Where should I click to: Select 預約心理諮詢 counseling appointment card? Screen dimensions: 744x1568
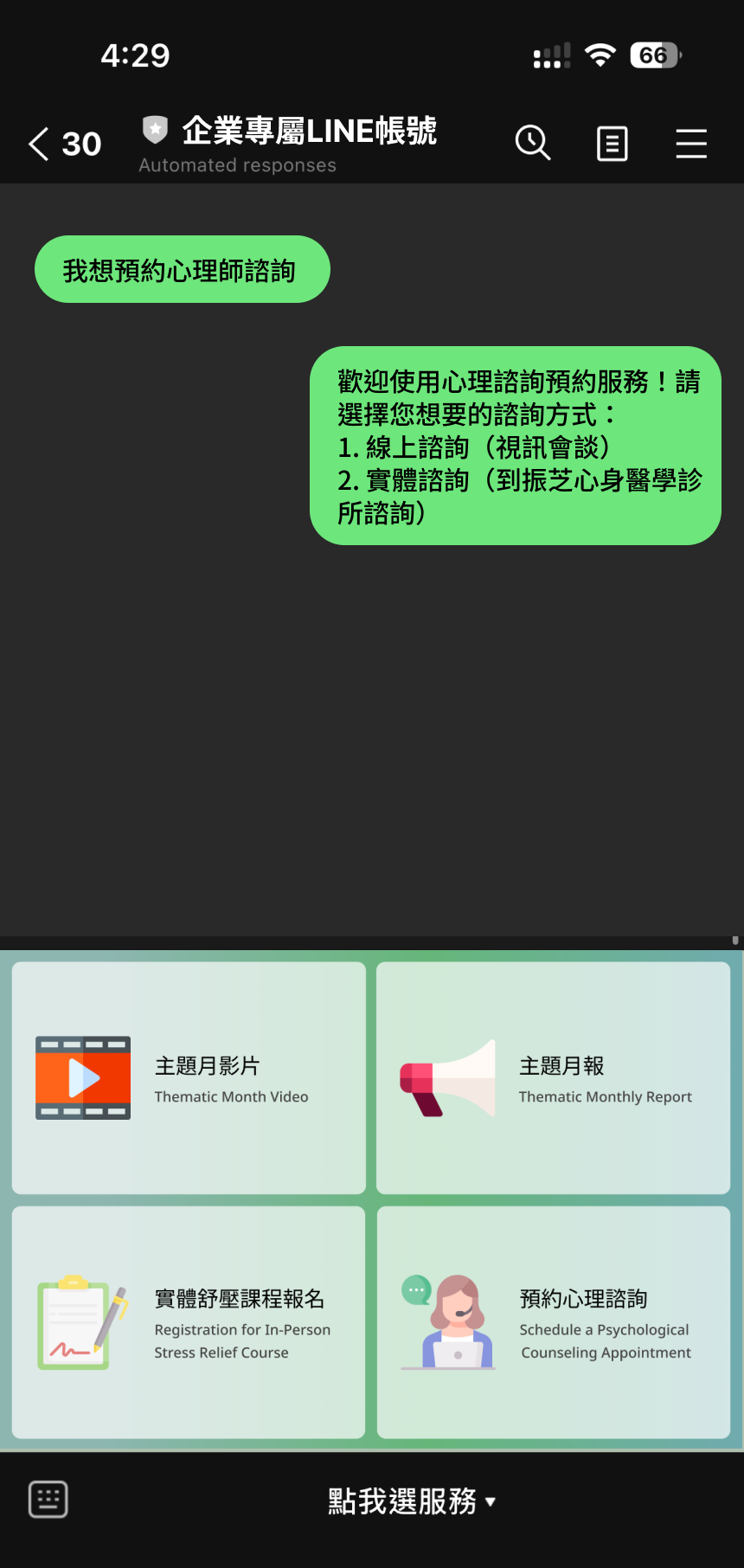[x=554, y=1322]
